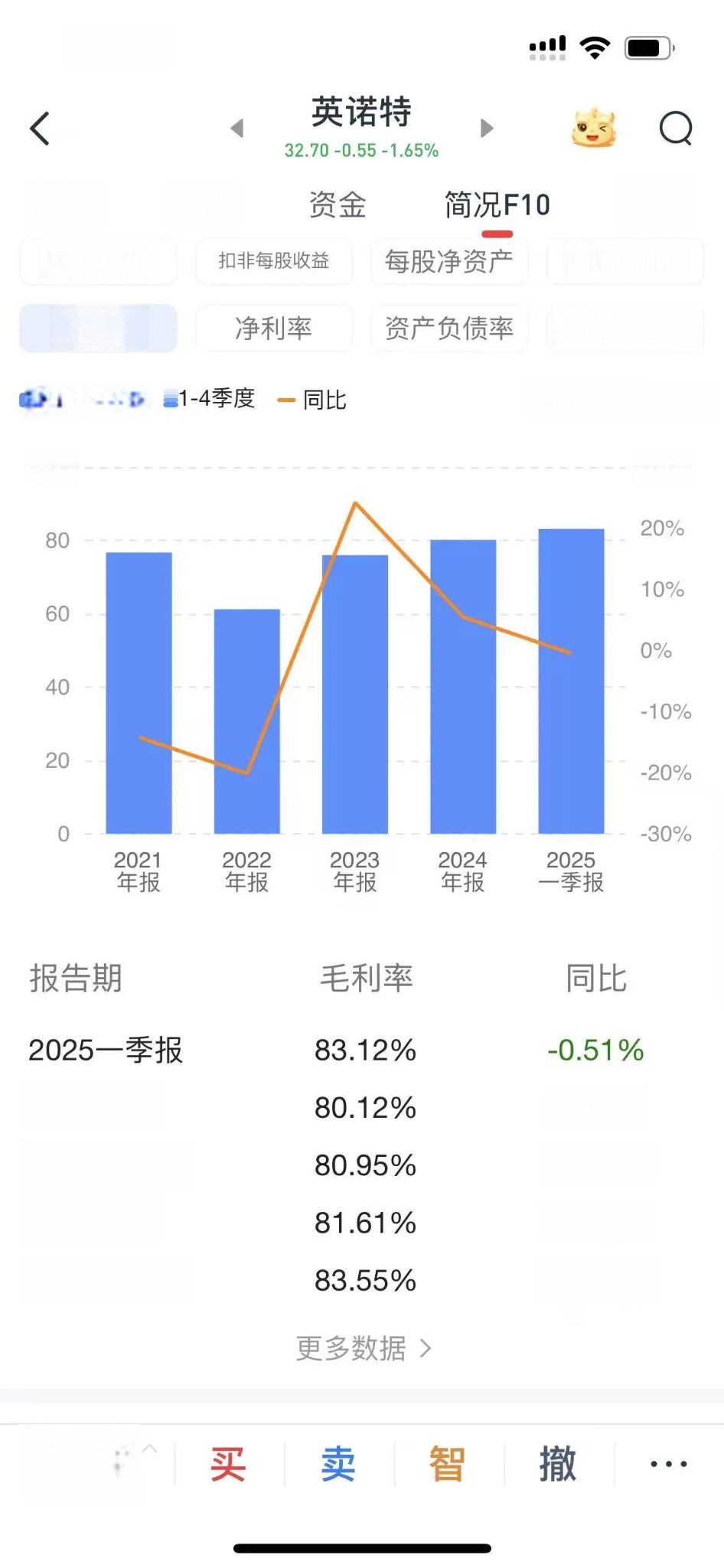Tap the blue 卖 sell button
This screenshot has width=724, height=1568.
point(338,1465)
